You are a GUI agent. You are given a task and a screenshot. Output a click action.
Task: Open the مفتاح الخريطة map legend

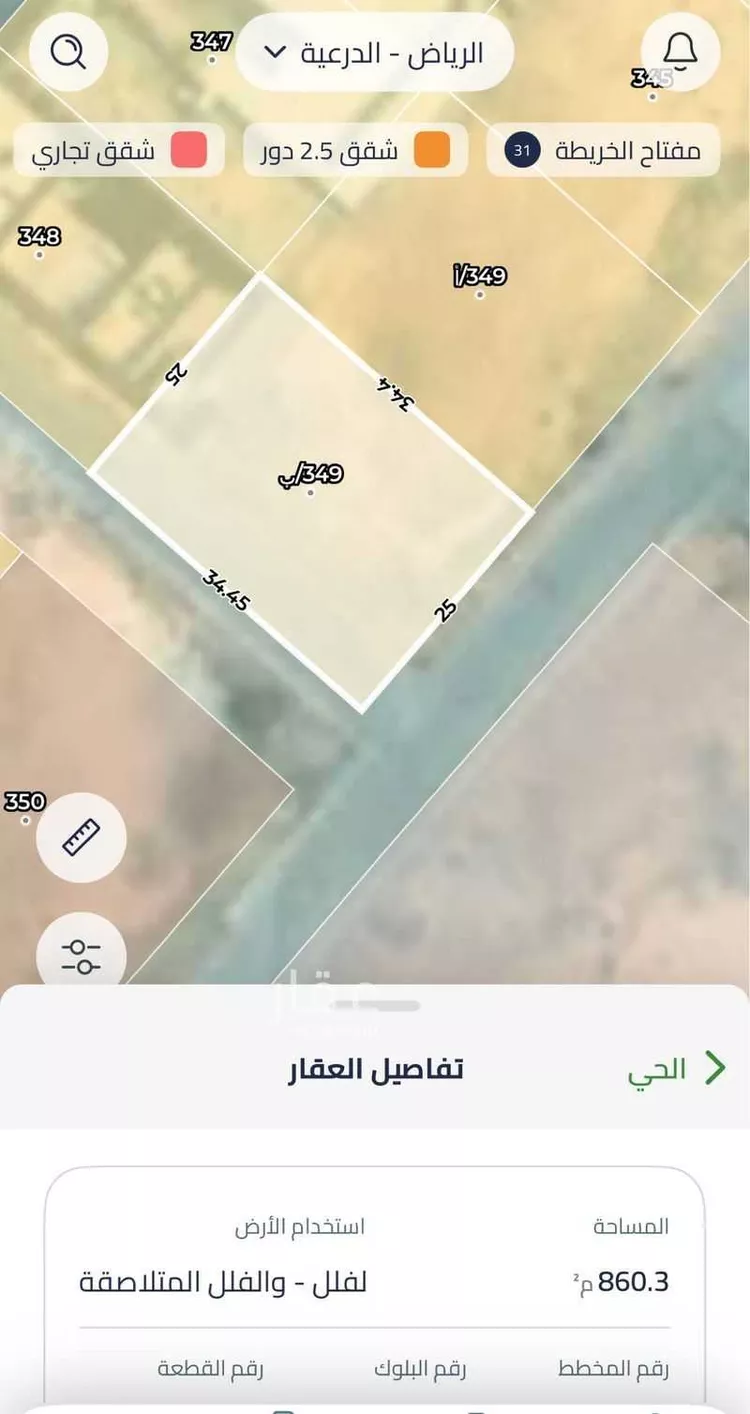coord(604,151)
